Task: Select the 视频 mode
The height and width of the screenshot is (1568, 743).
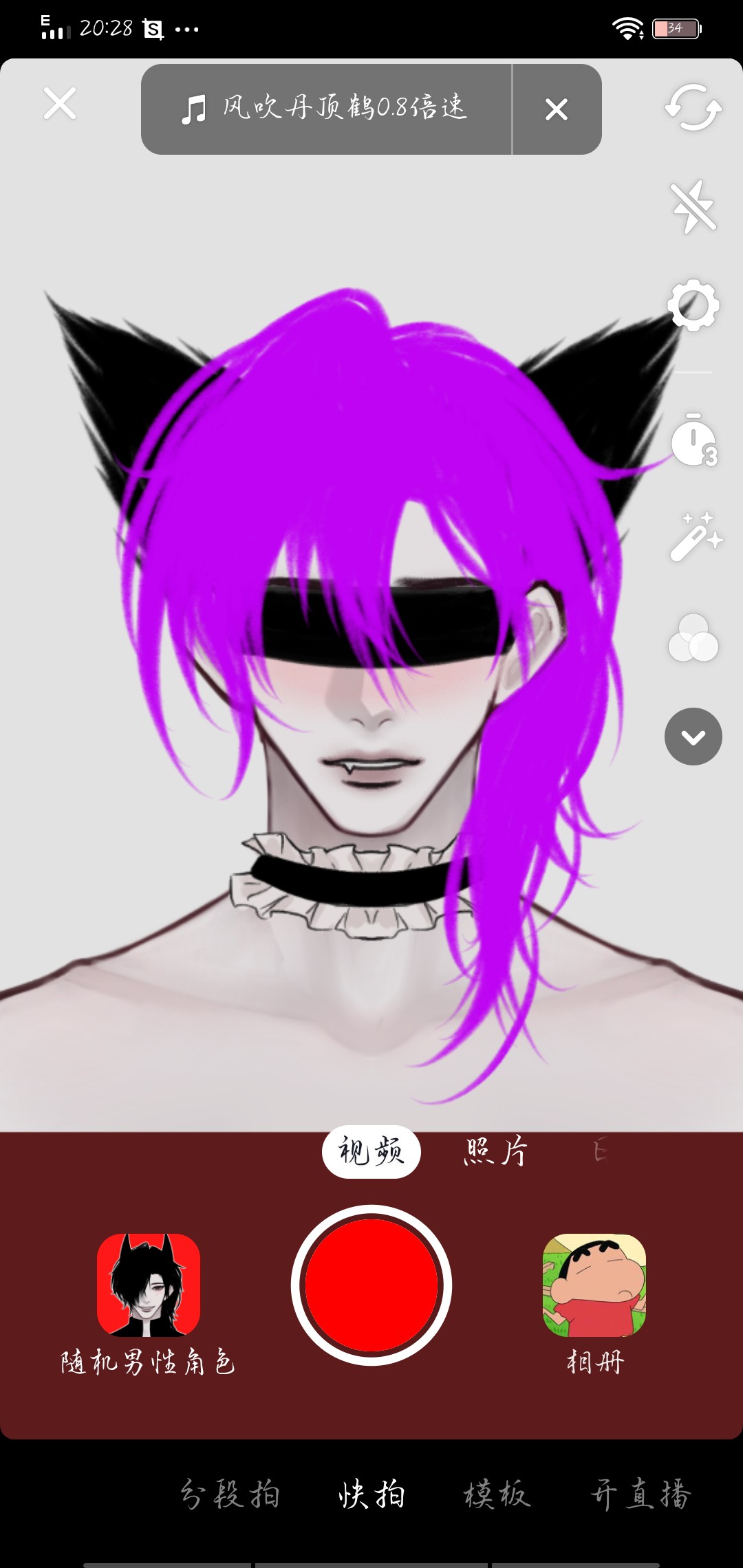Action: point(371,1152)
